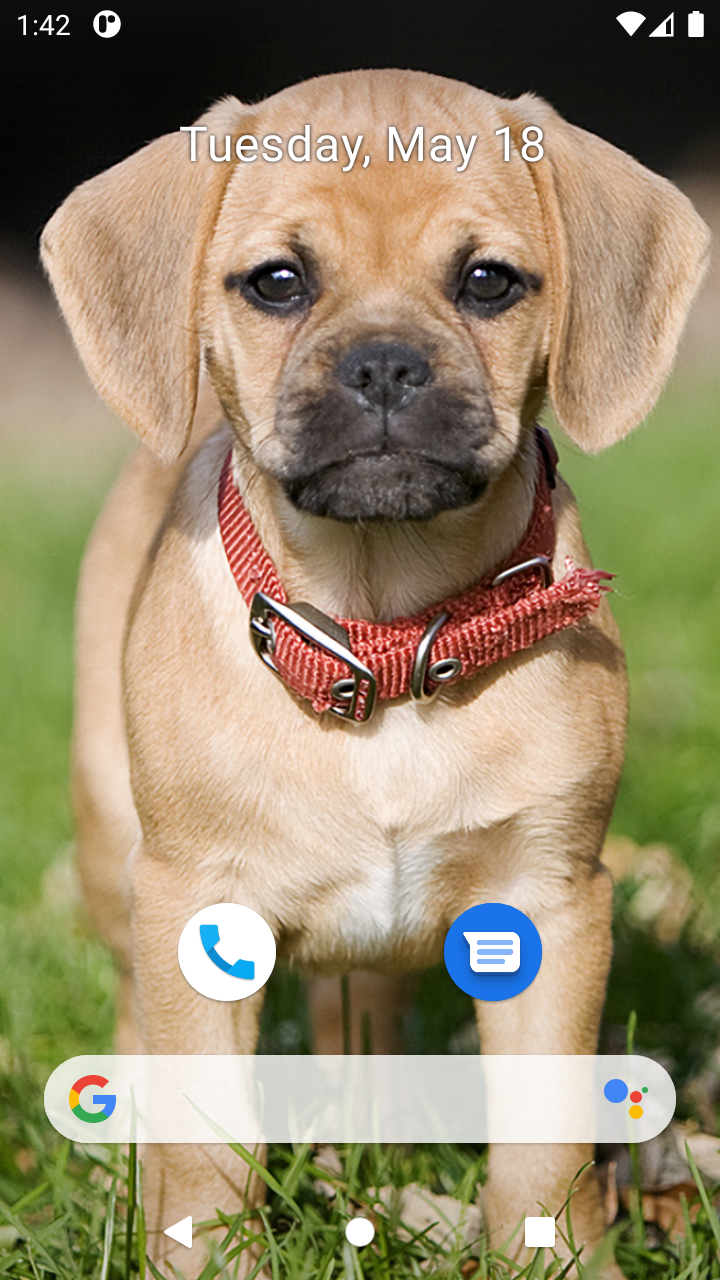The width and height of the screenshot is (720, 1280).
Task: Open calendar via the Tuesday, May 18 date
Action: pos(360,145)
